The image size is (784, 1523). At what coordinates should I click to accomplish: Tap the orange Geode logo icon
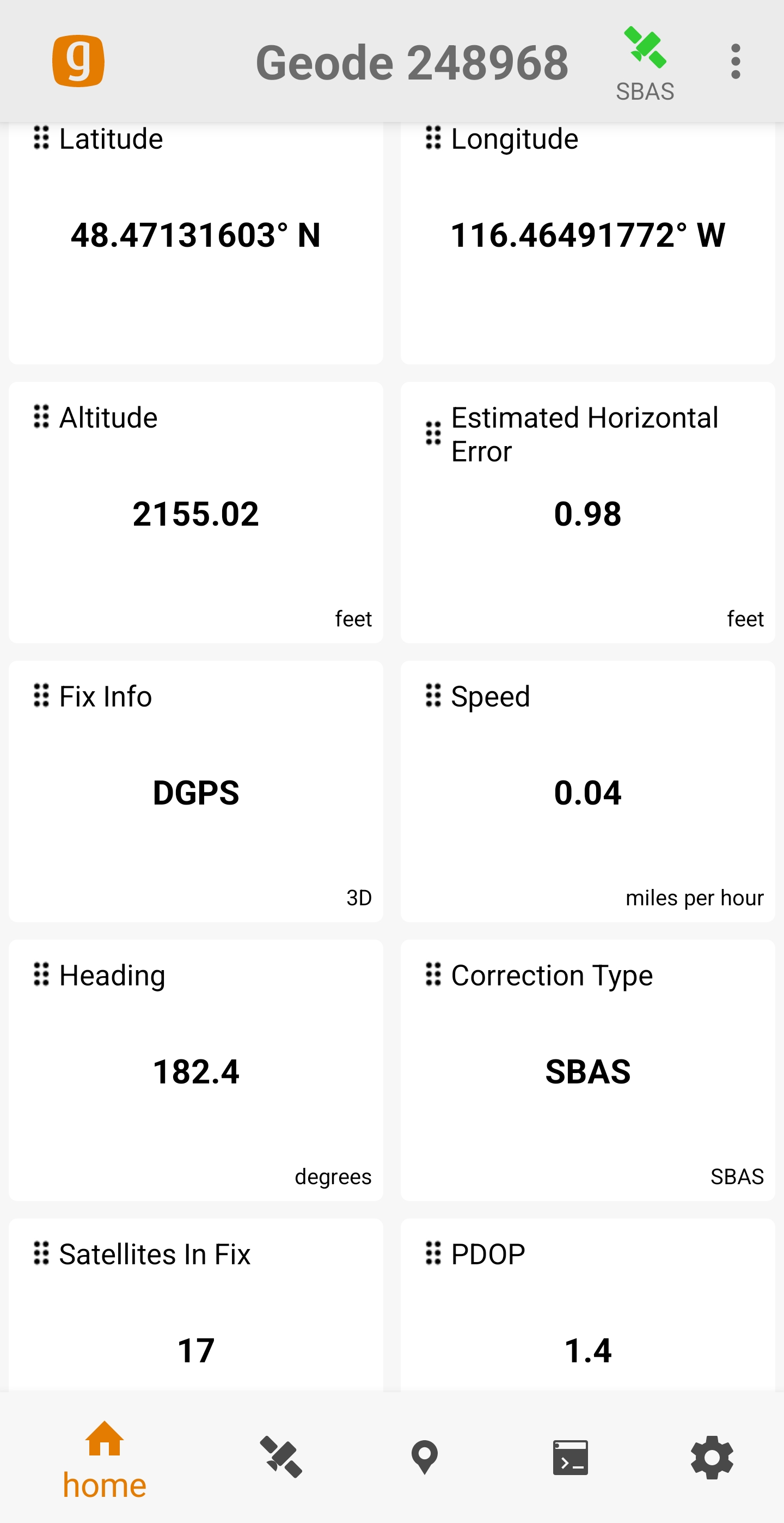[78, 62]
